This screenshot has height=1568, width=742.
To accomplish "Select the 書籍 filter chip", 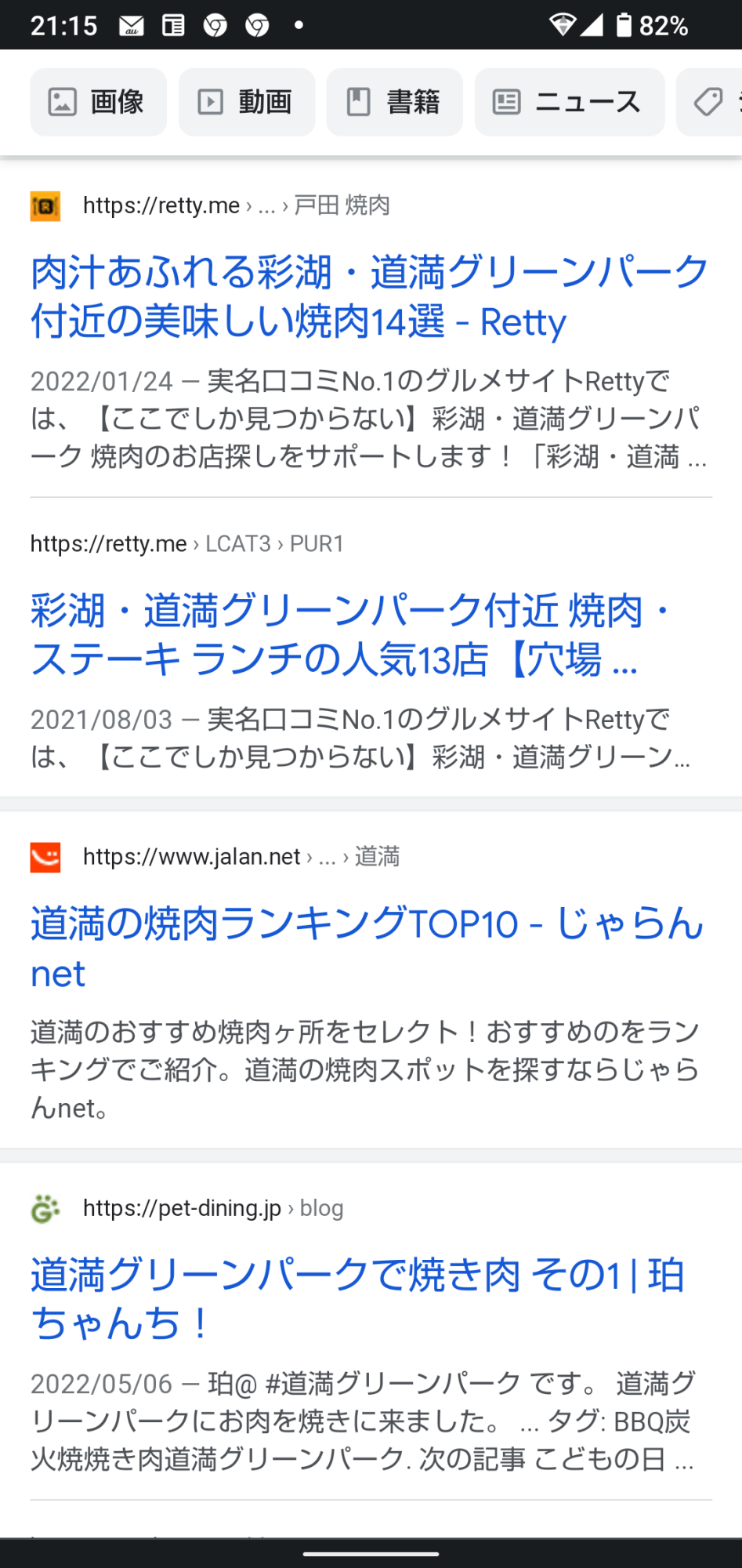I will click(394, 102).
